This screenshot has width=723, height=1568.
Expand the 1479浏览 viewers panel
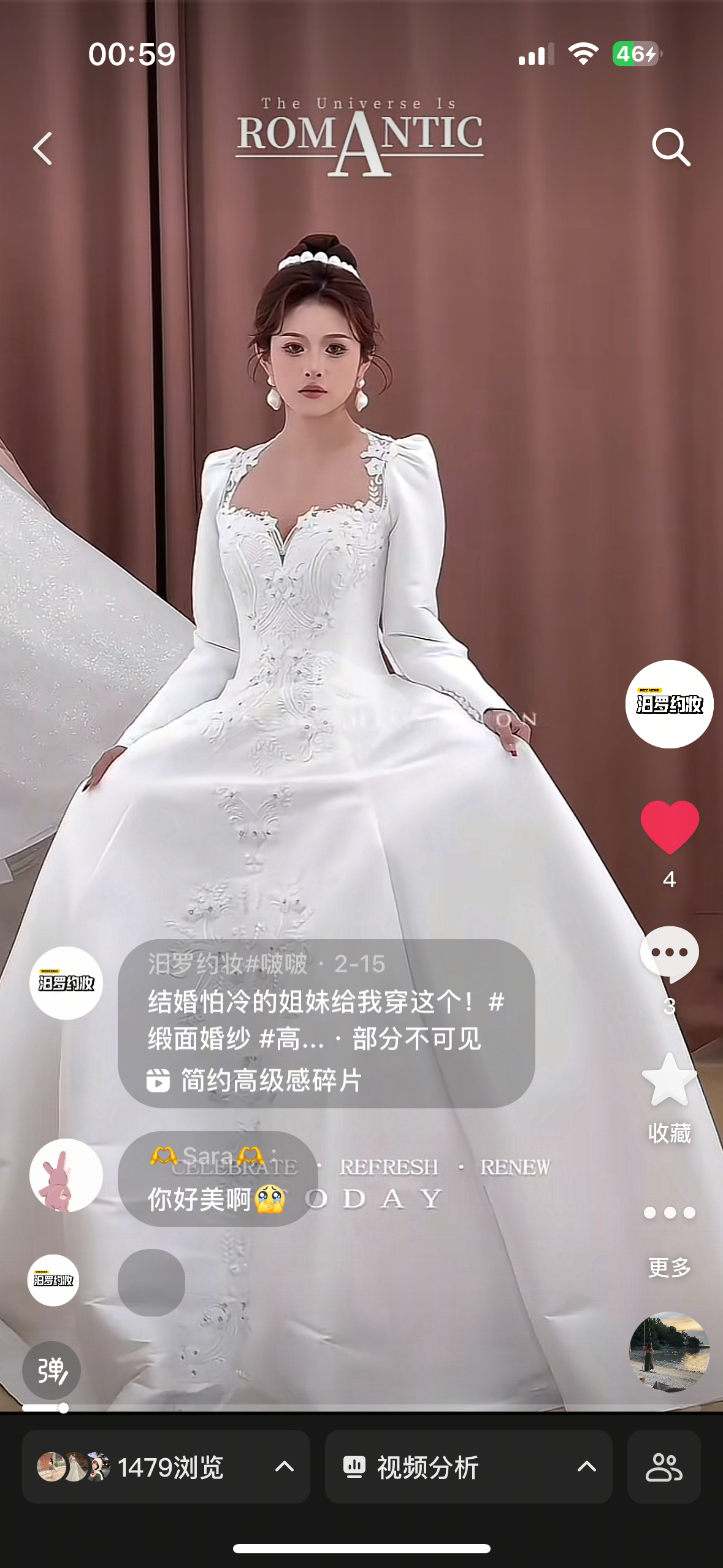(166, 1467)
